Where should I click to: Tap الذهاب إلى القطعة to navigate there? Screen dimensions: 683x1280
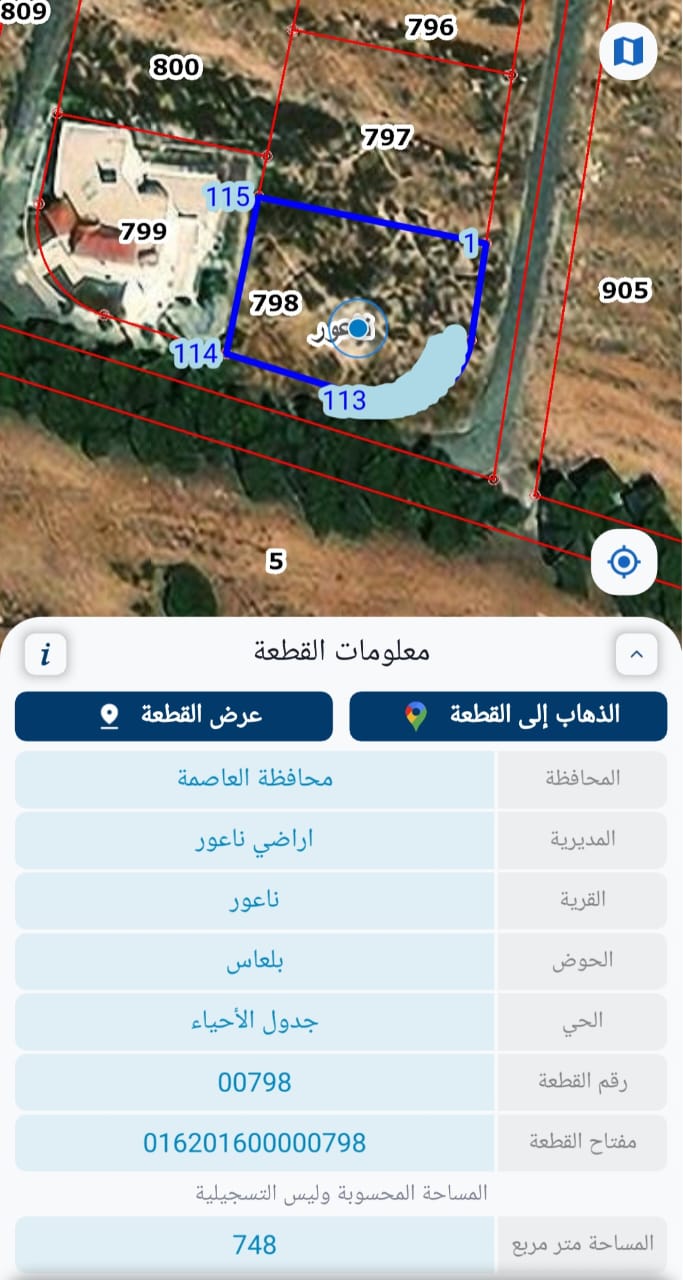coord(508,716)
